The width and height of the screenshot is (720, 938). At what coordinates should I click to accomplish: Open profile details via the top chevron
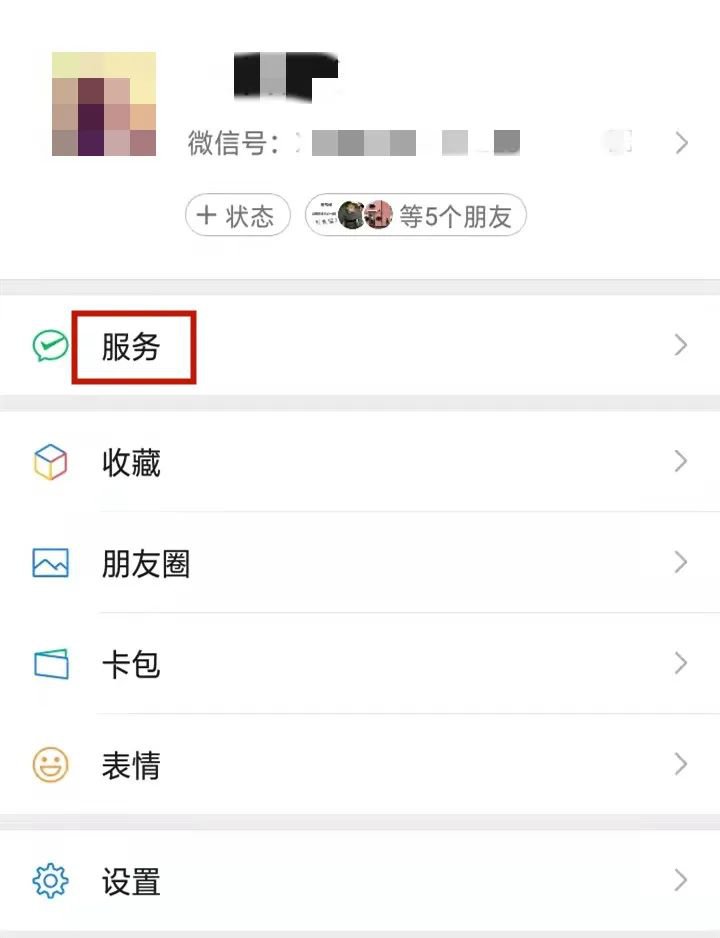(682, 143)
